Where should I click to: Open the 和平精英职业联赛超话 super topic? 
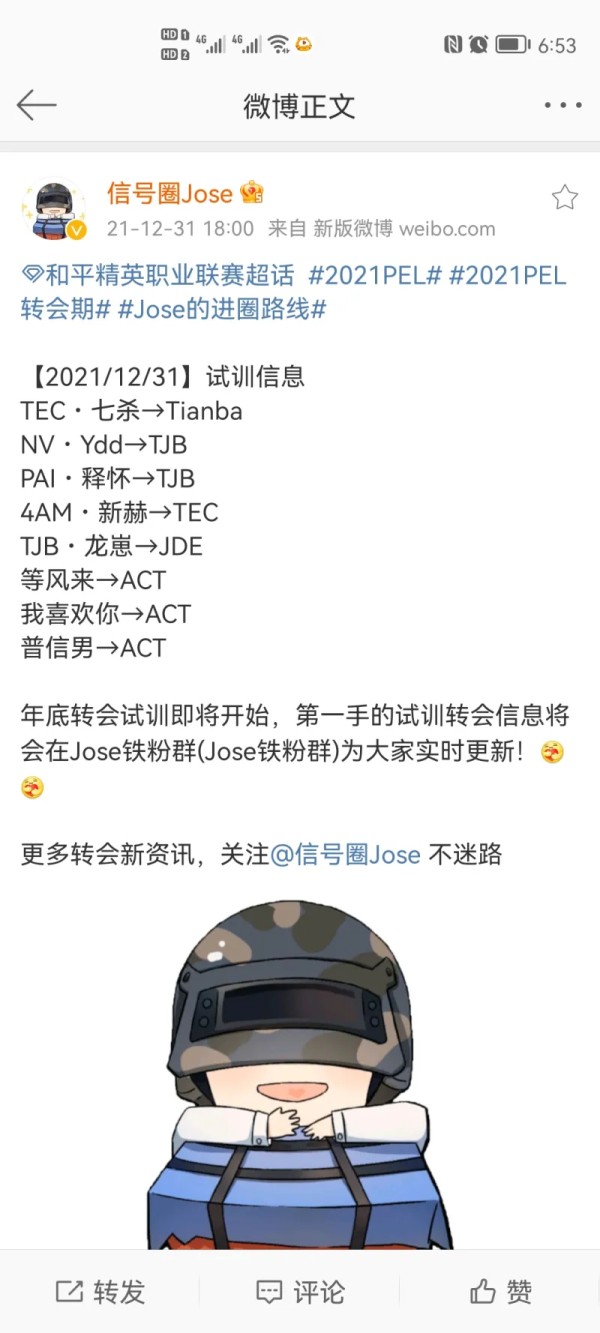(158, 276)
